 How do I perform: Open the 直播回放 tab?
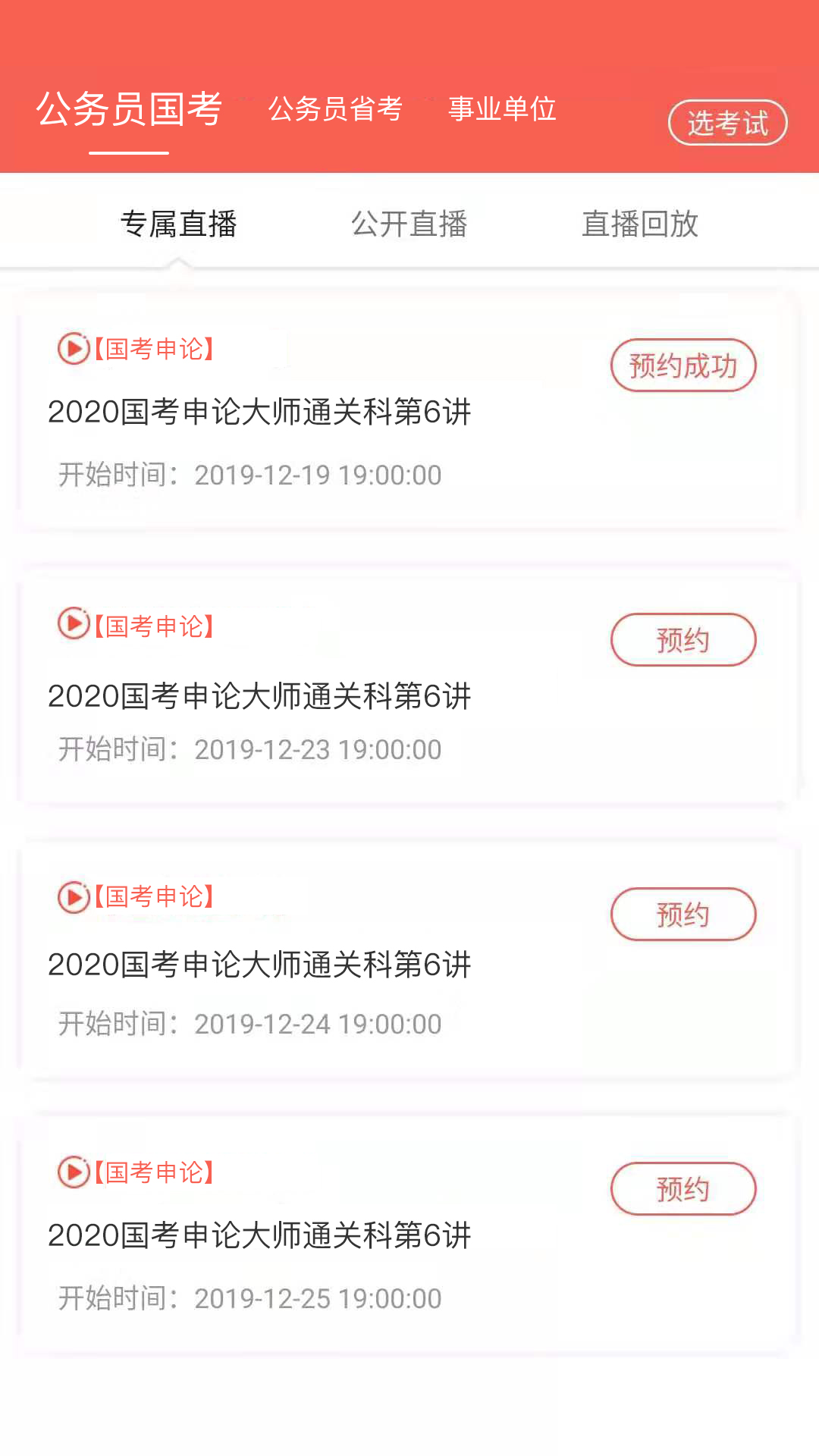[640, 224]
